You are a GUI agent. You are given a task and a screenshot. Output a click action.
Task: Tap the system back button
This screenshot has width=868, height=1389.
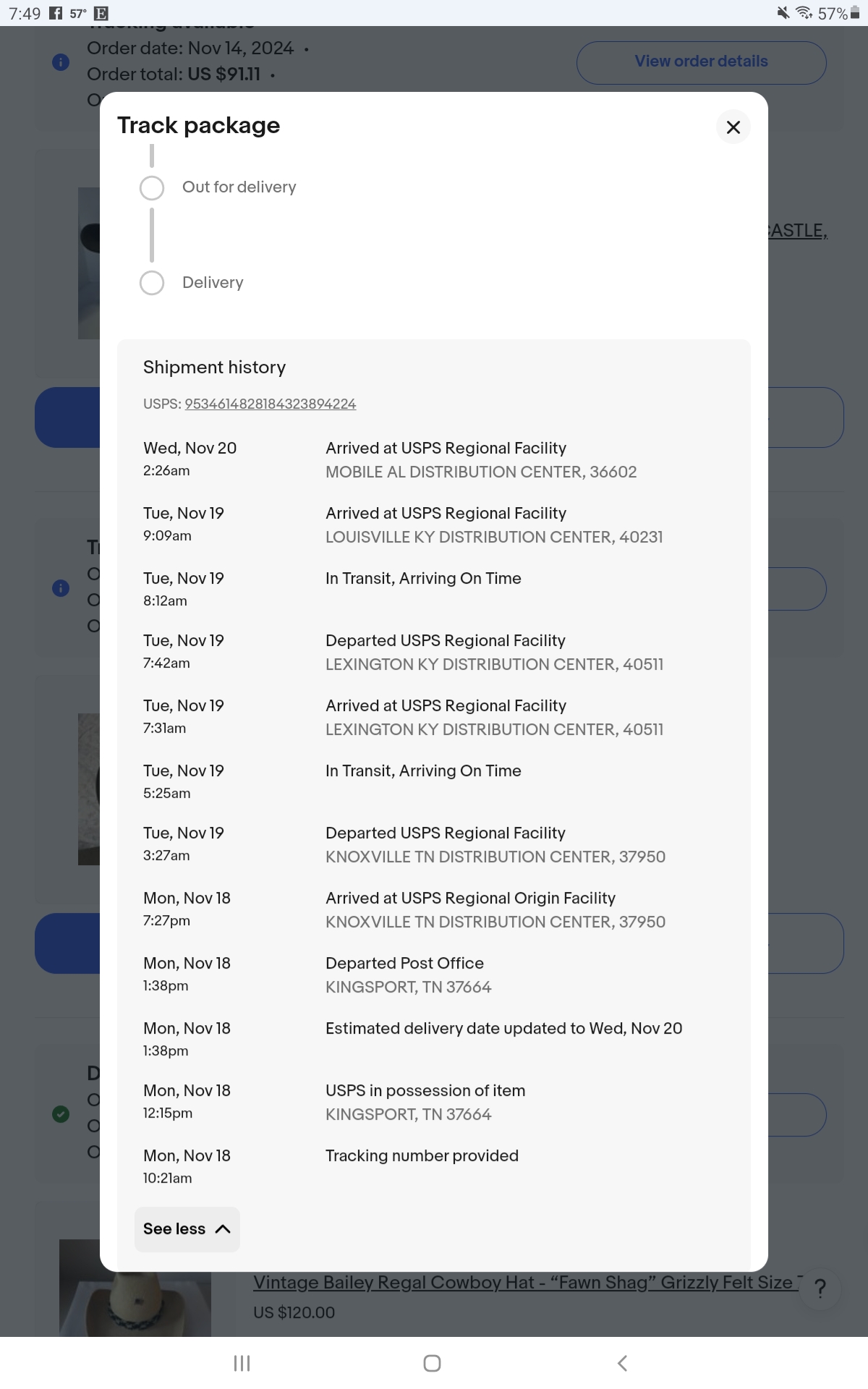click(622, 1363)
